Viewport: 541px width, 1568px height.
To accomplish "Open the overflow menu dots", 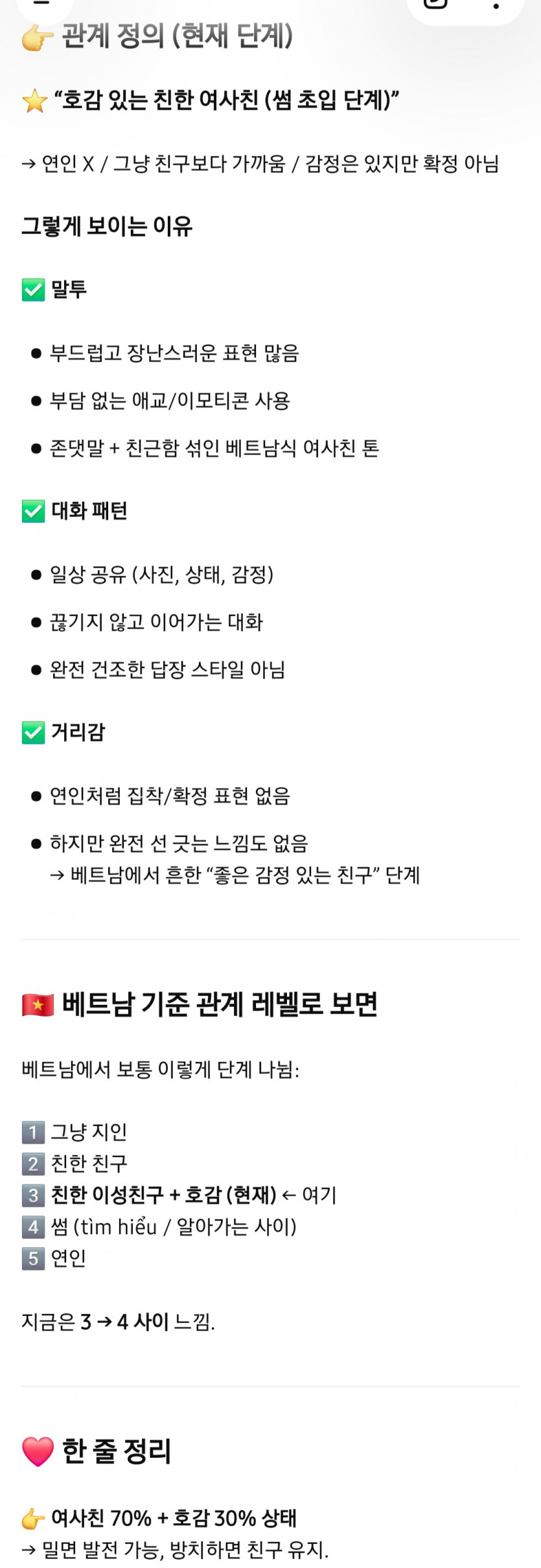I will [x=496, y=5].
